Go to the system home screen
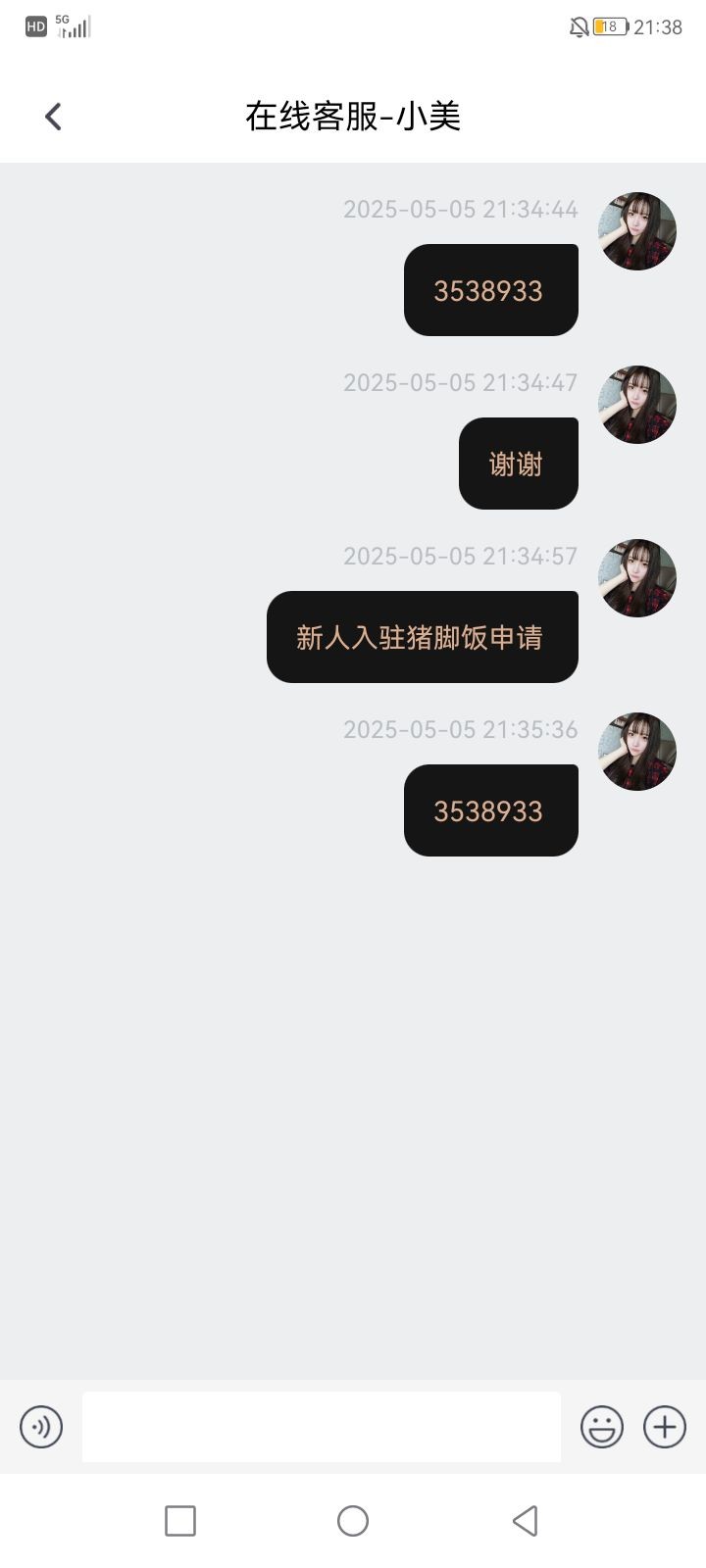This screenshot has width=706, height=1568. (353, 1521)
